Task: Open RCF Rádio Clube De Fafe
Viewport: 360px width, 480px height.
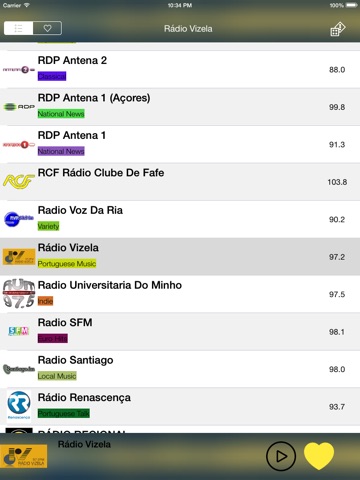Action: coord(180,182)
